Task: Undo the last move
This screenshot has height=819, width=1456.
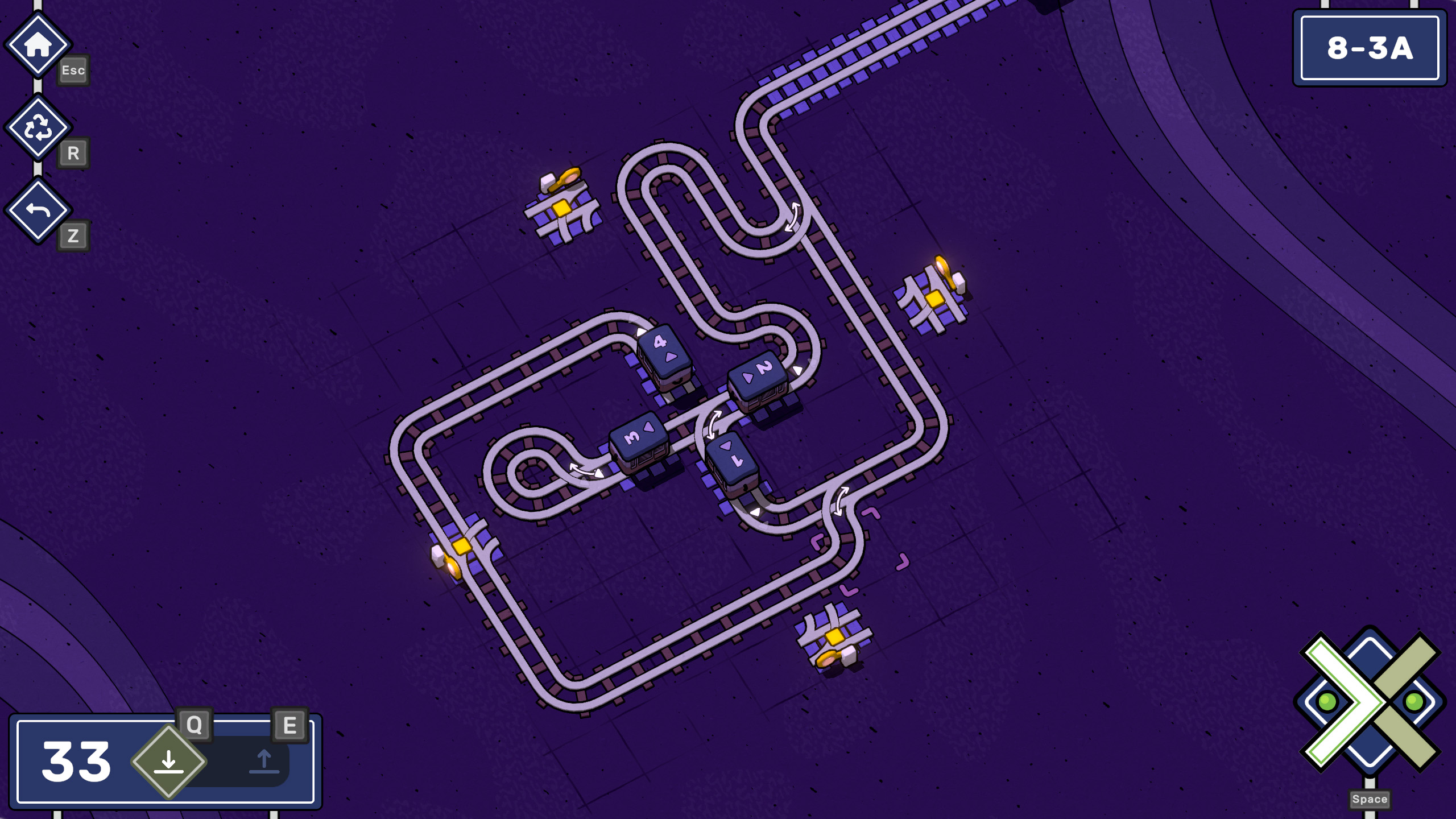Action: click(x=38, y=210)
